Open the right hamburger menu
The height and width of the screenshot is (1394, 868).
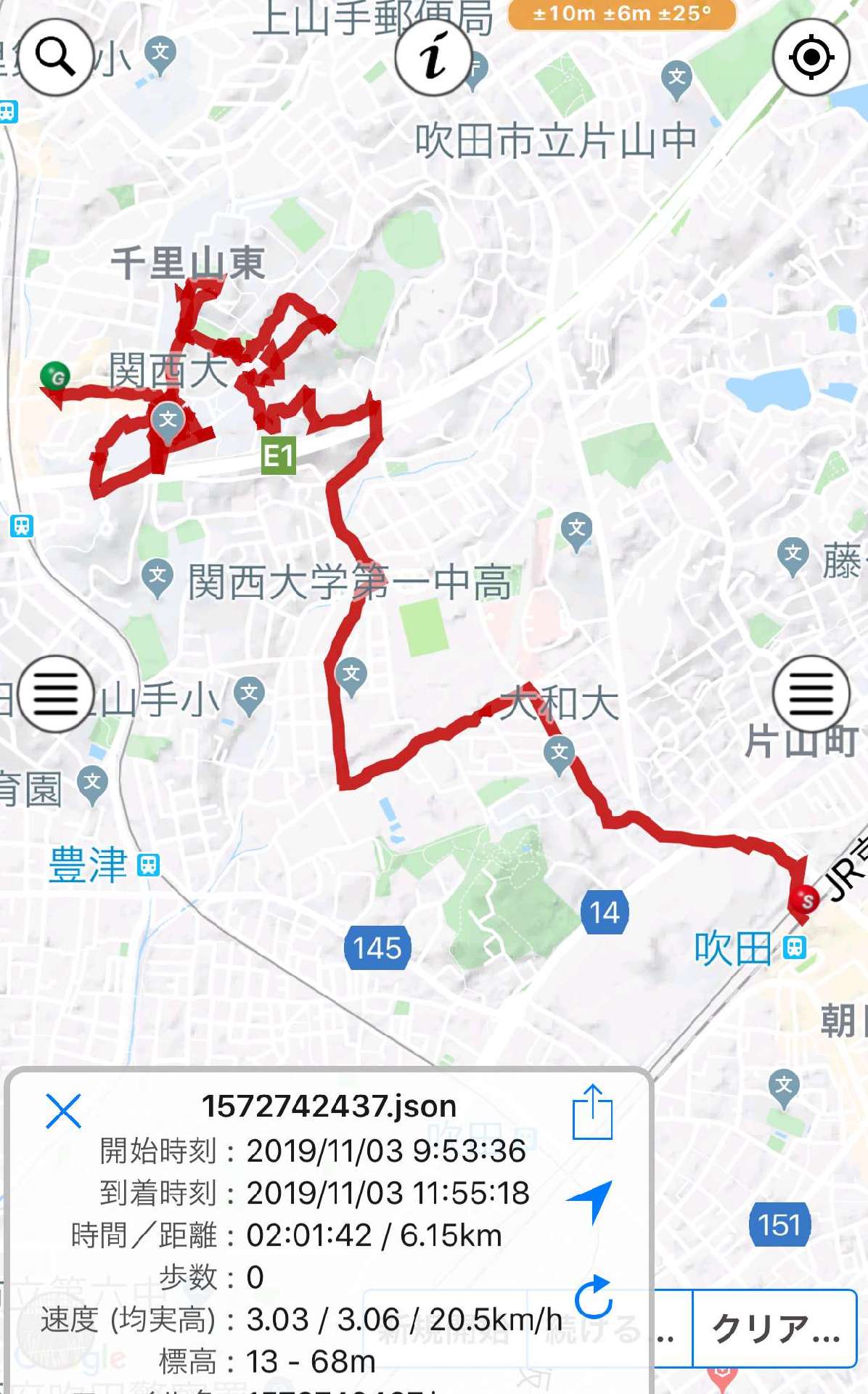[x=811, y=693]
